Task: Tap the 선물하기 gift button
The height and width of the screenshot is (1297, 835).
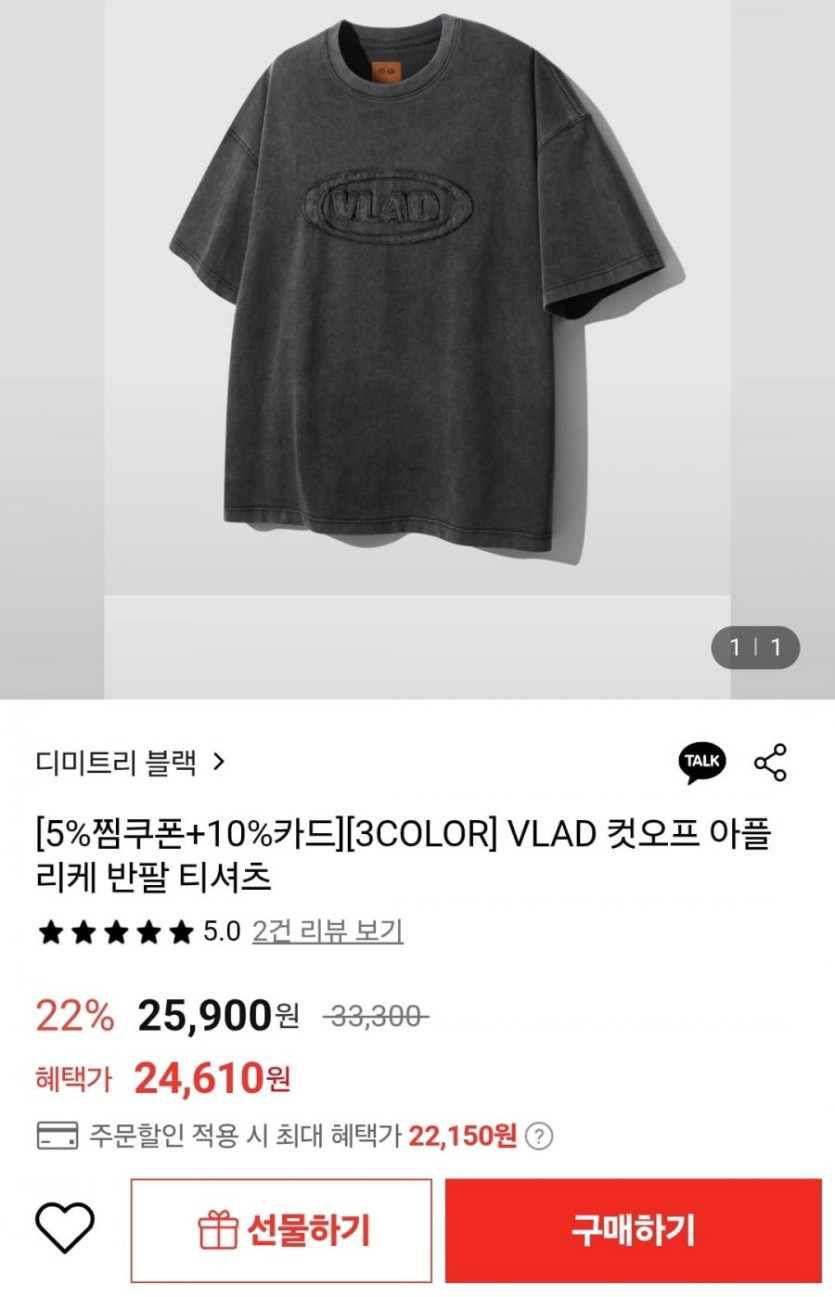Action: (281, 1230)
